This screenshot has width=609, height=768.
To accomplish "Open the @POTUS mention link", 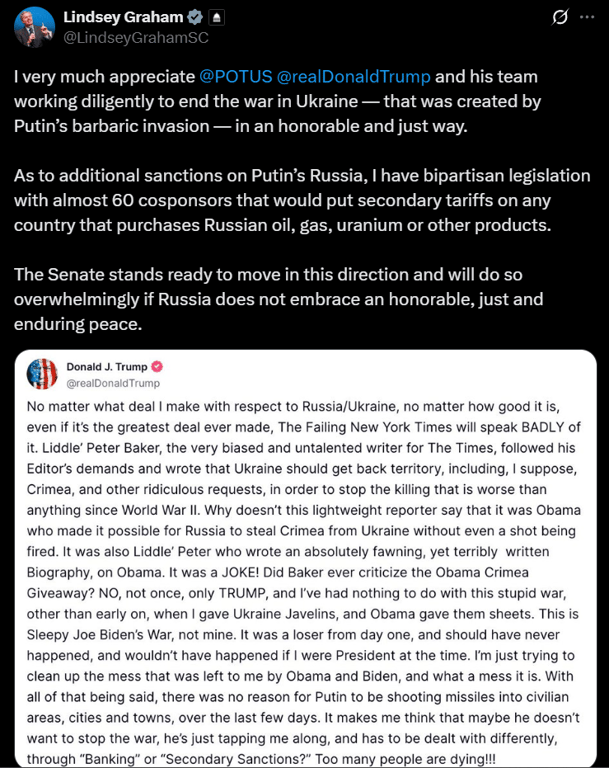I will point(236,76).
